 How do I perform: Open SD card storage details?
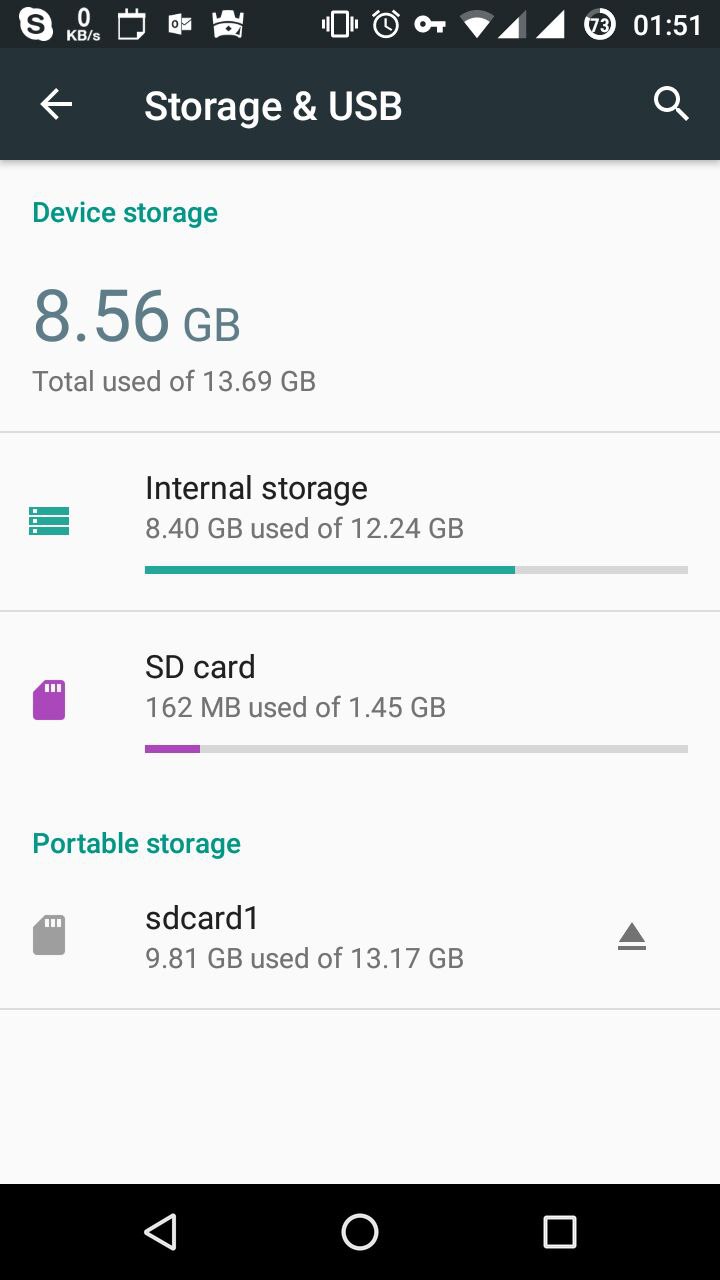(x=360, y=700)
